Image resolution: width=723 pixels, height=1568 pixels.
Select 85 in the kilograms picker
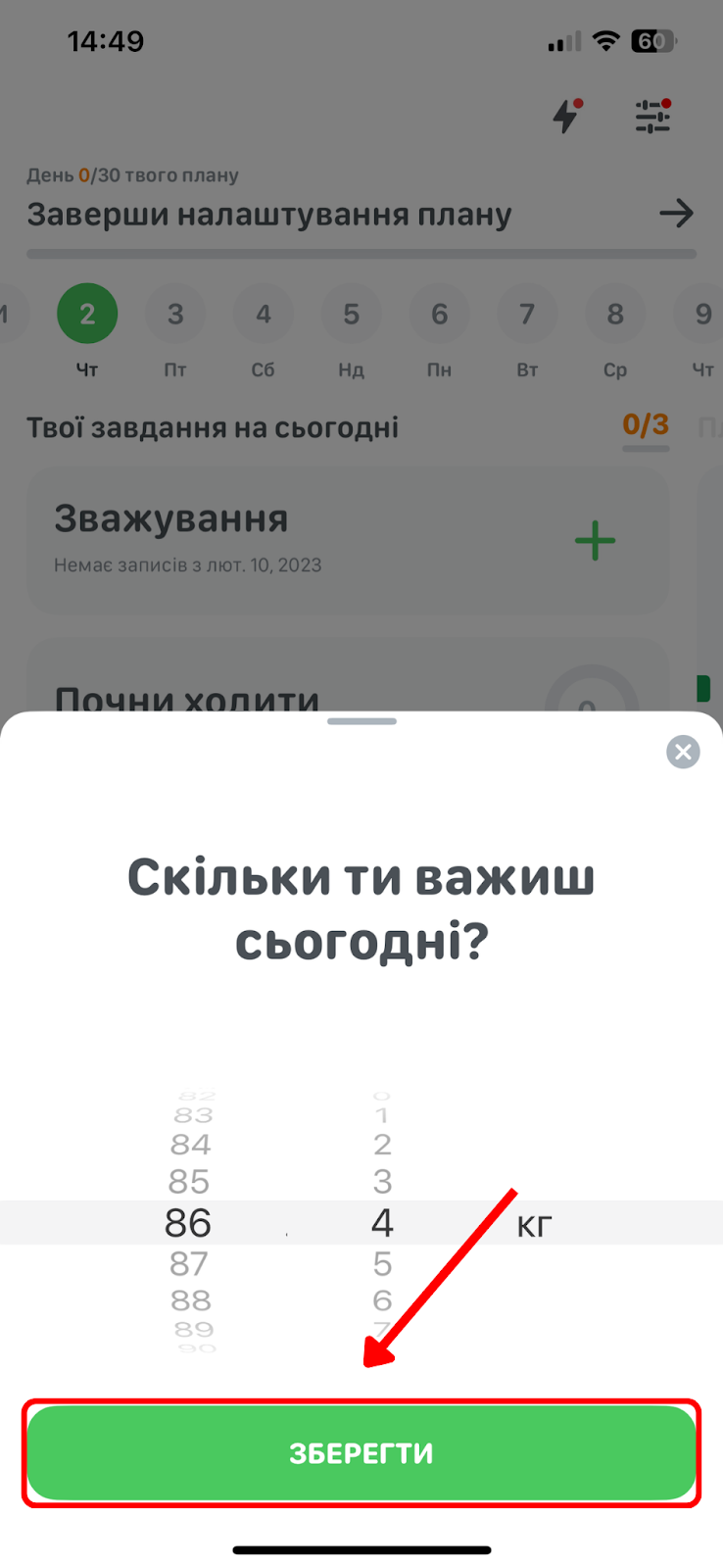point(188,1182)
